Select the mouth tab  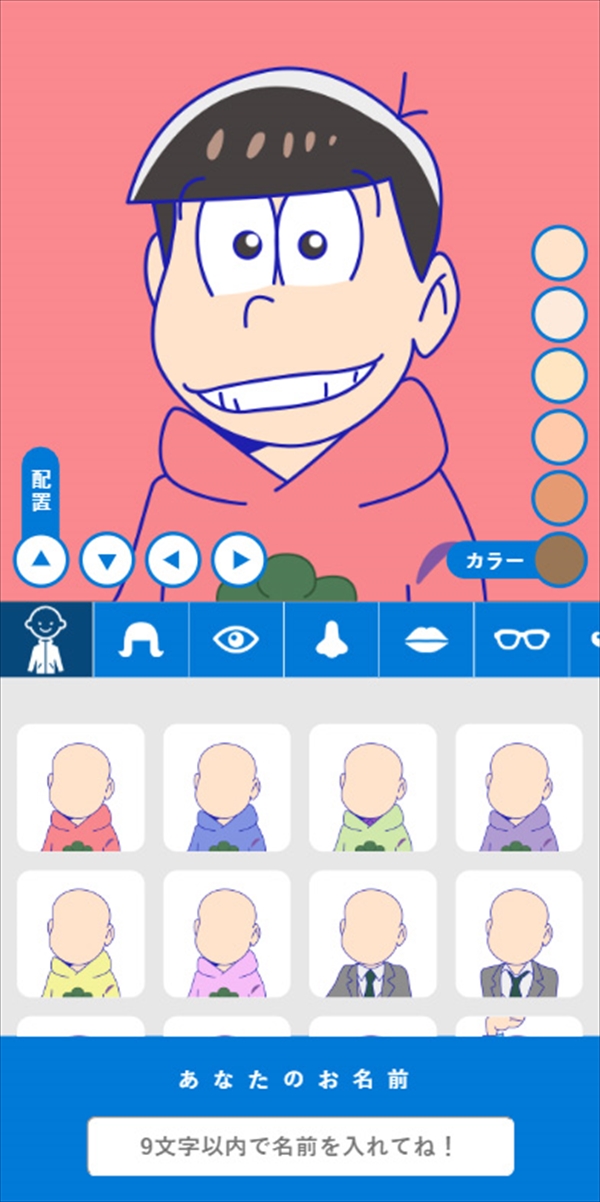(426, 639)
